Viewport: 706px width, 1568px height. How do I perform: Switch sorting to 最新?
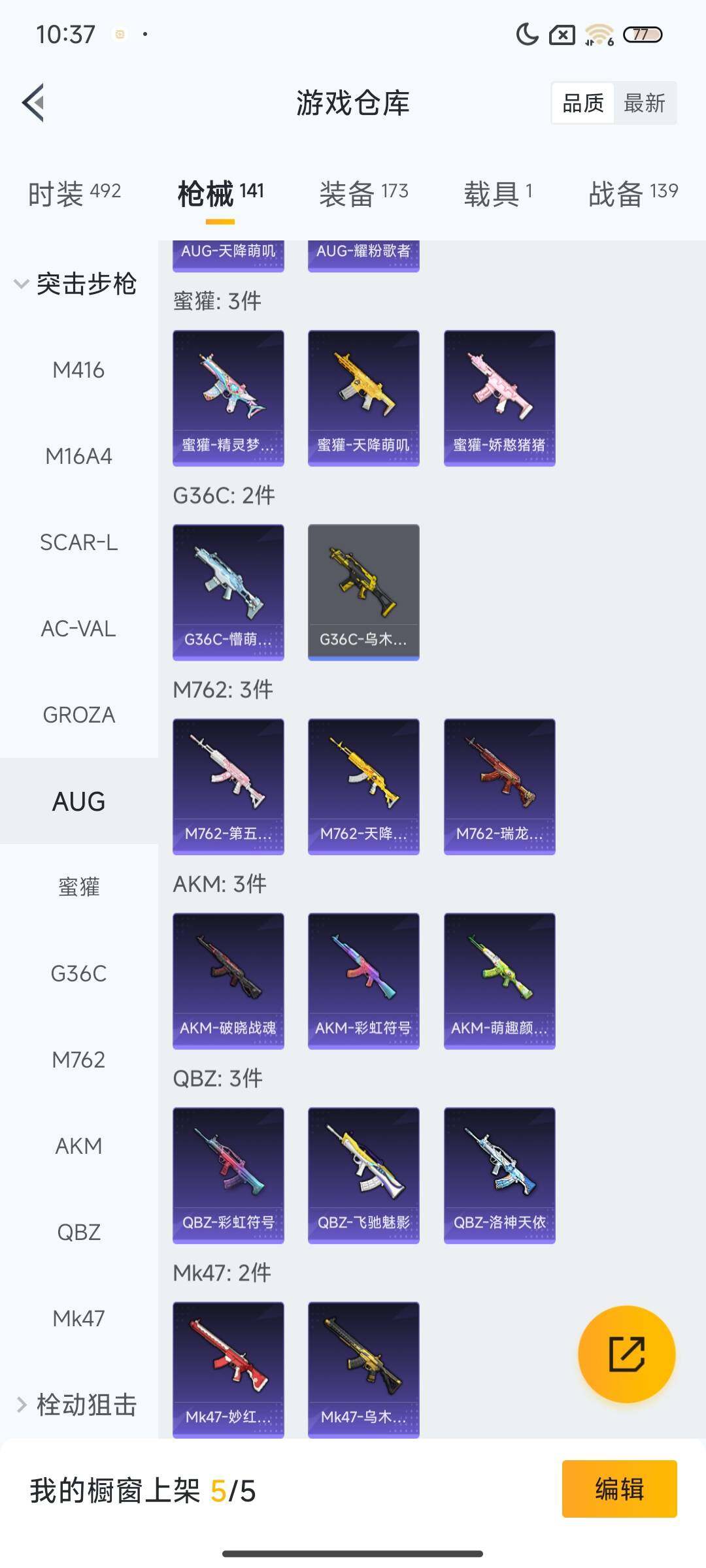click(644, 103)
